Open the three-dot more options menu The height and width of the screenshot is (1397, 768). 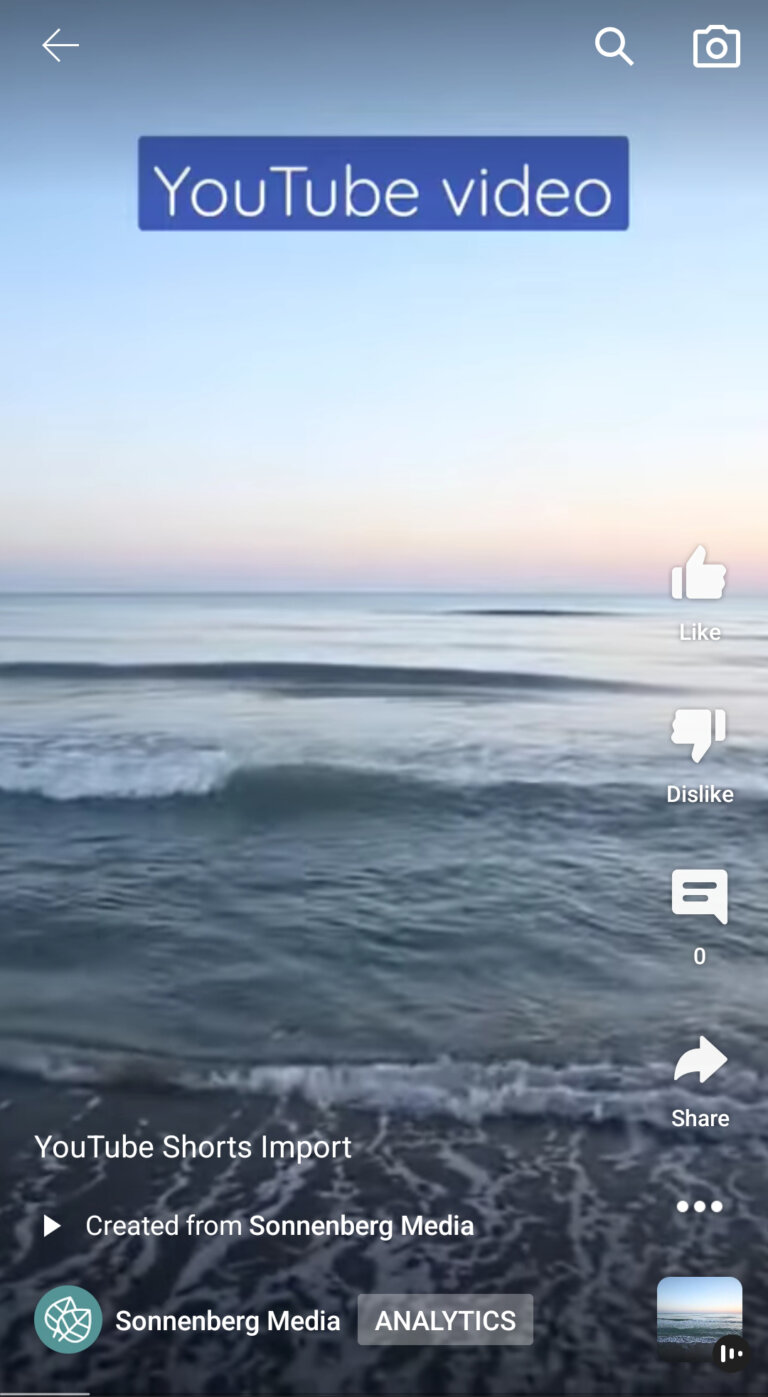699,1207
